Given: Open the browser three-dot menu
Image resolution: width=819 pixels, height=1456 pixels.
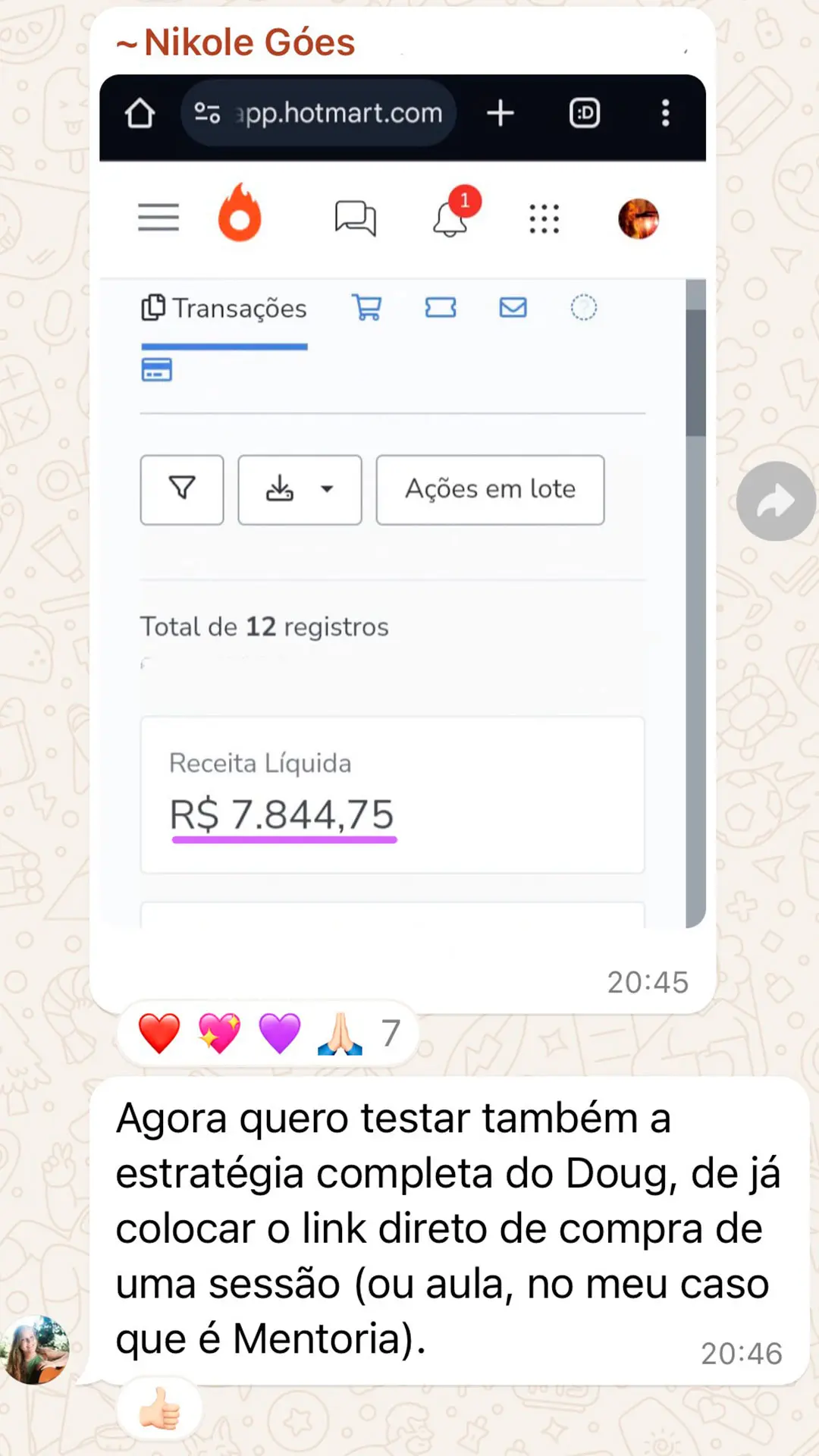Looking at the screenshot, I should [665, 113].
